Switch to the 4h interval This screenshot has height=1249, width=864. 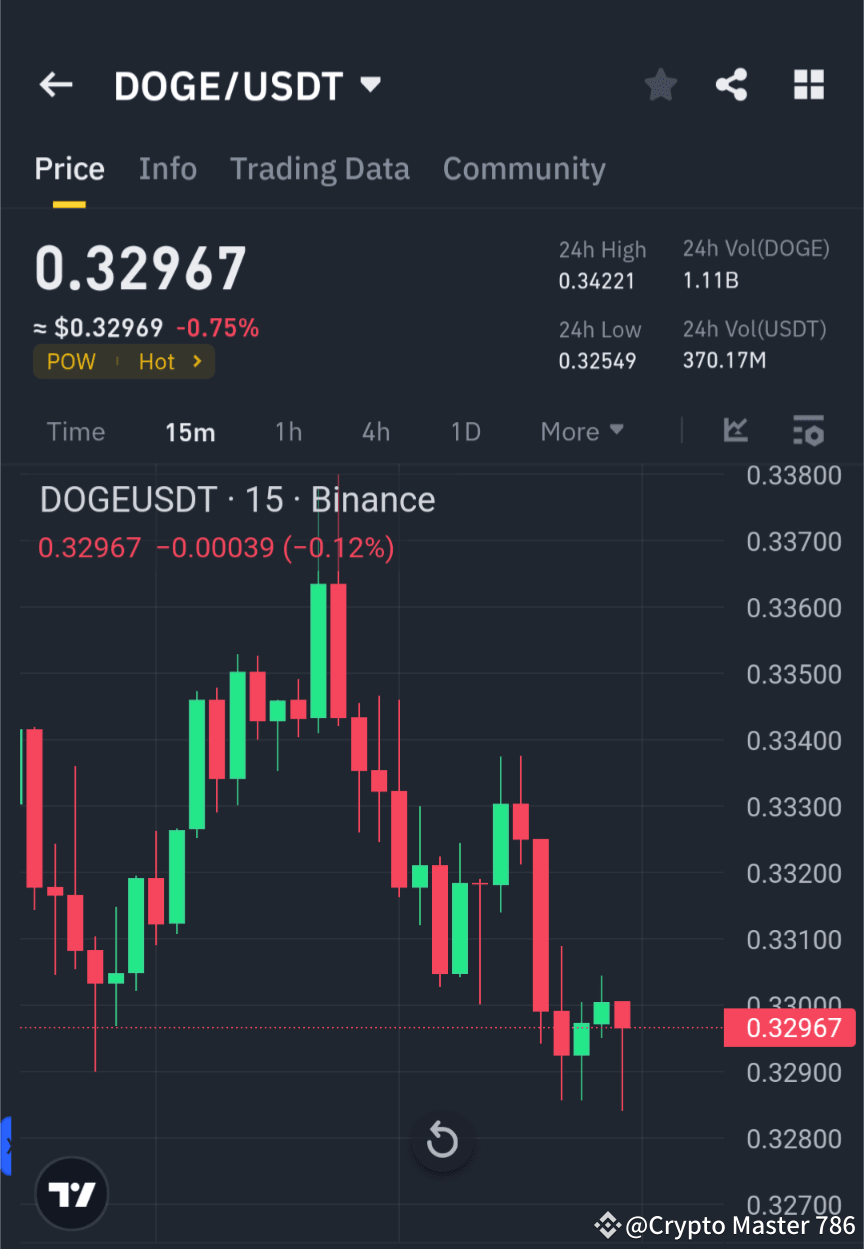click(375, 431)
